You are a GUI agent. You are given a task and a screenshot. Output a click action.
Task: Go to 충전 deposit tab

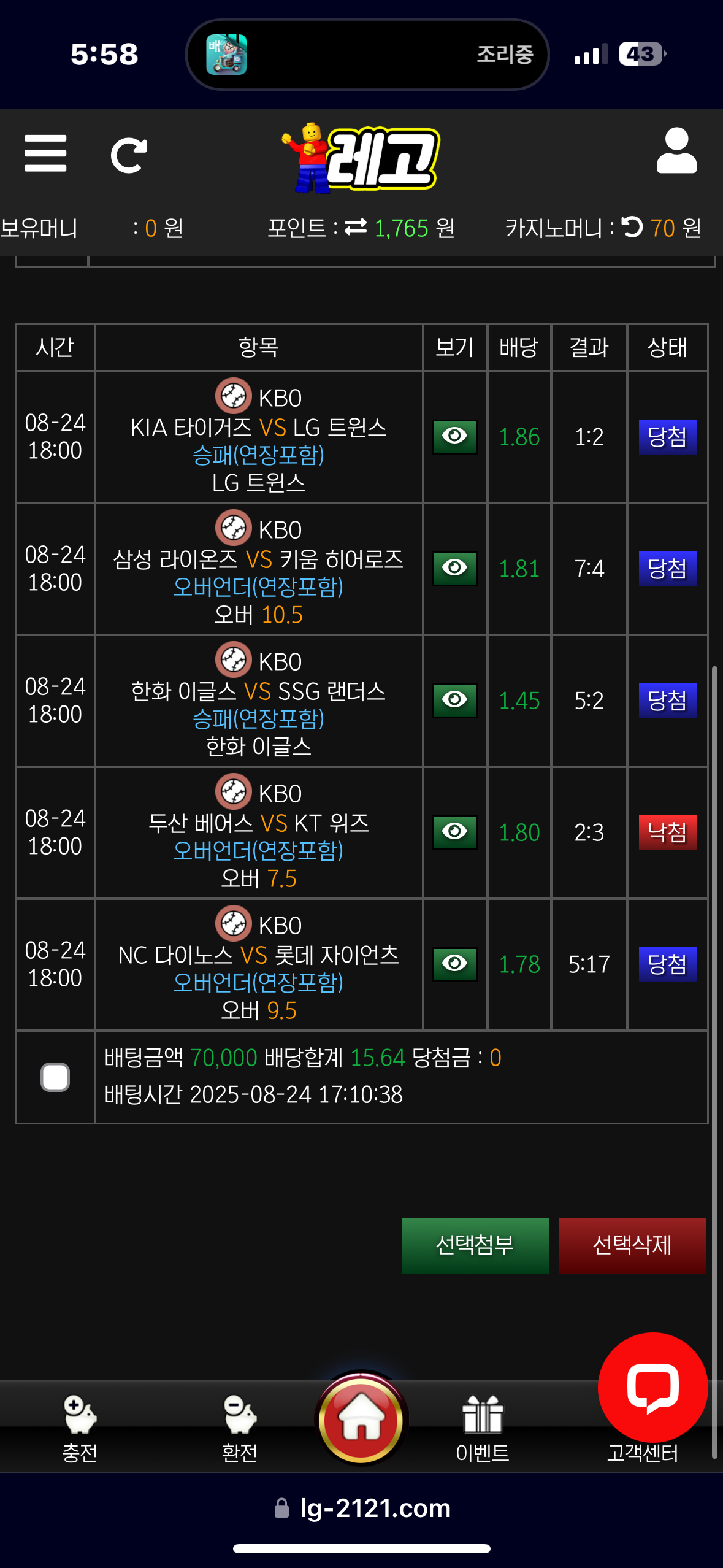point(80,1428)
